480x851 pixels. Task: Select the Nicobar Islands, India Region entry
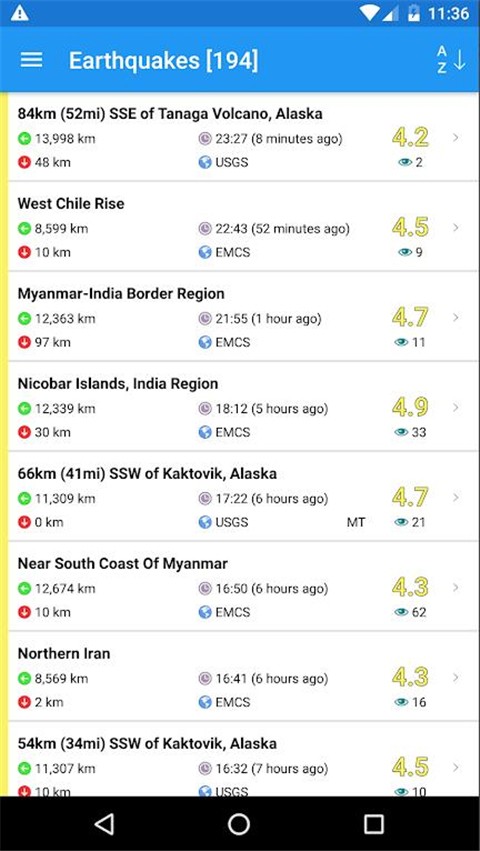tap(243, 407)
